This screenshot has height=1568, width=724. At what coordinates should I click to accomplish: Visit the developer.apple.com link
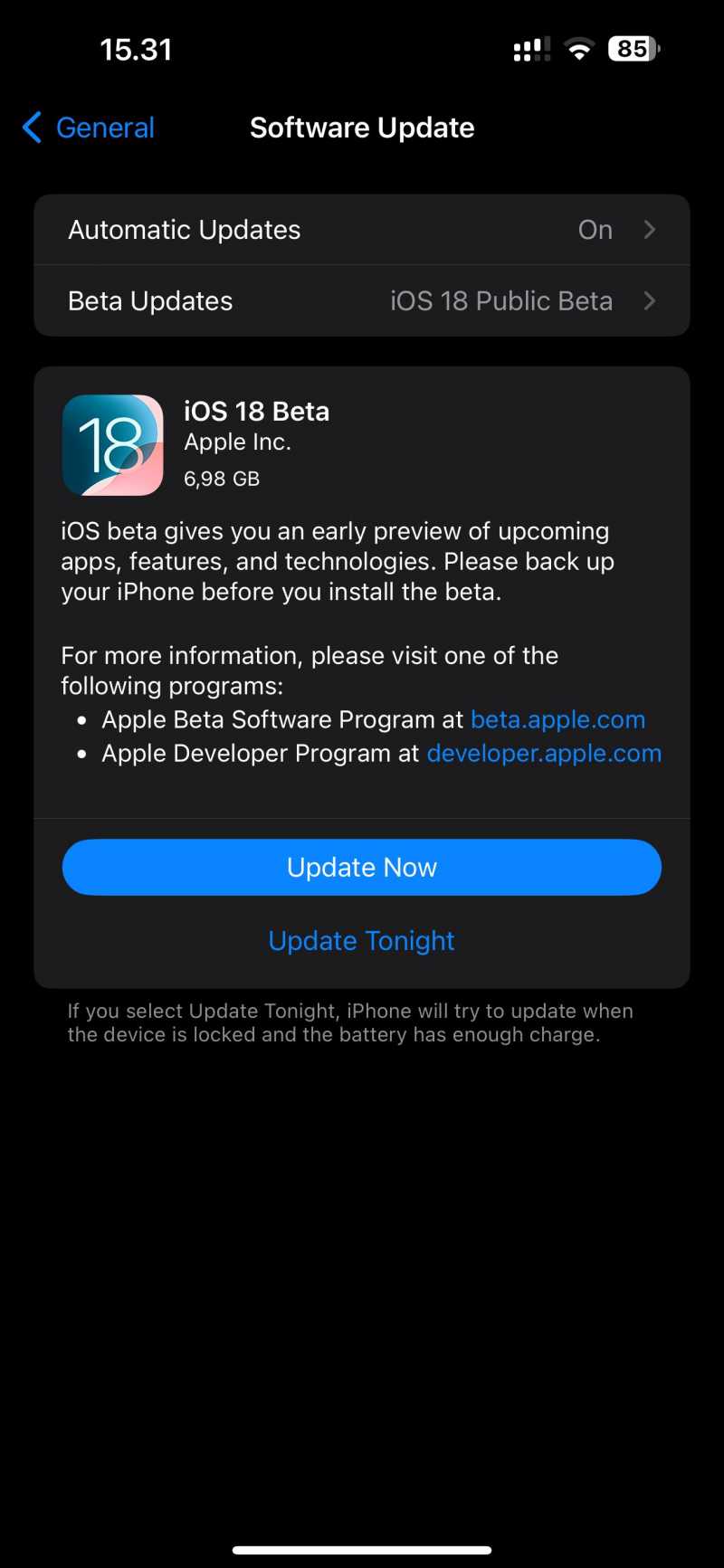click(544, 753)
